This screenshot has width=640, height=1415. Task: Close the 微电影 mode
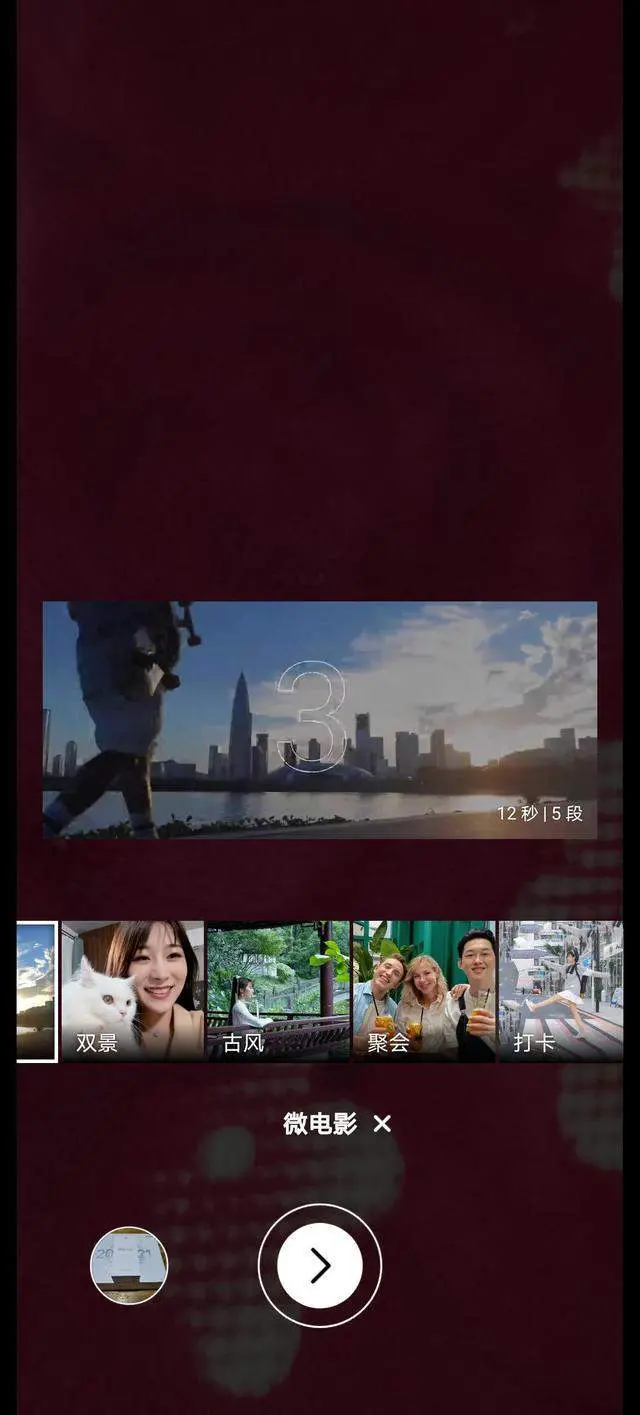pos(382,1124)
